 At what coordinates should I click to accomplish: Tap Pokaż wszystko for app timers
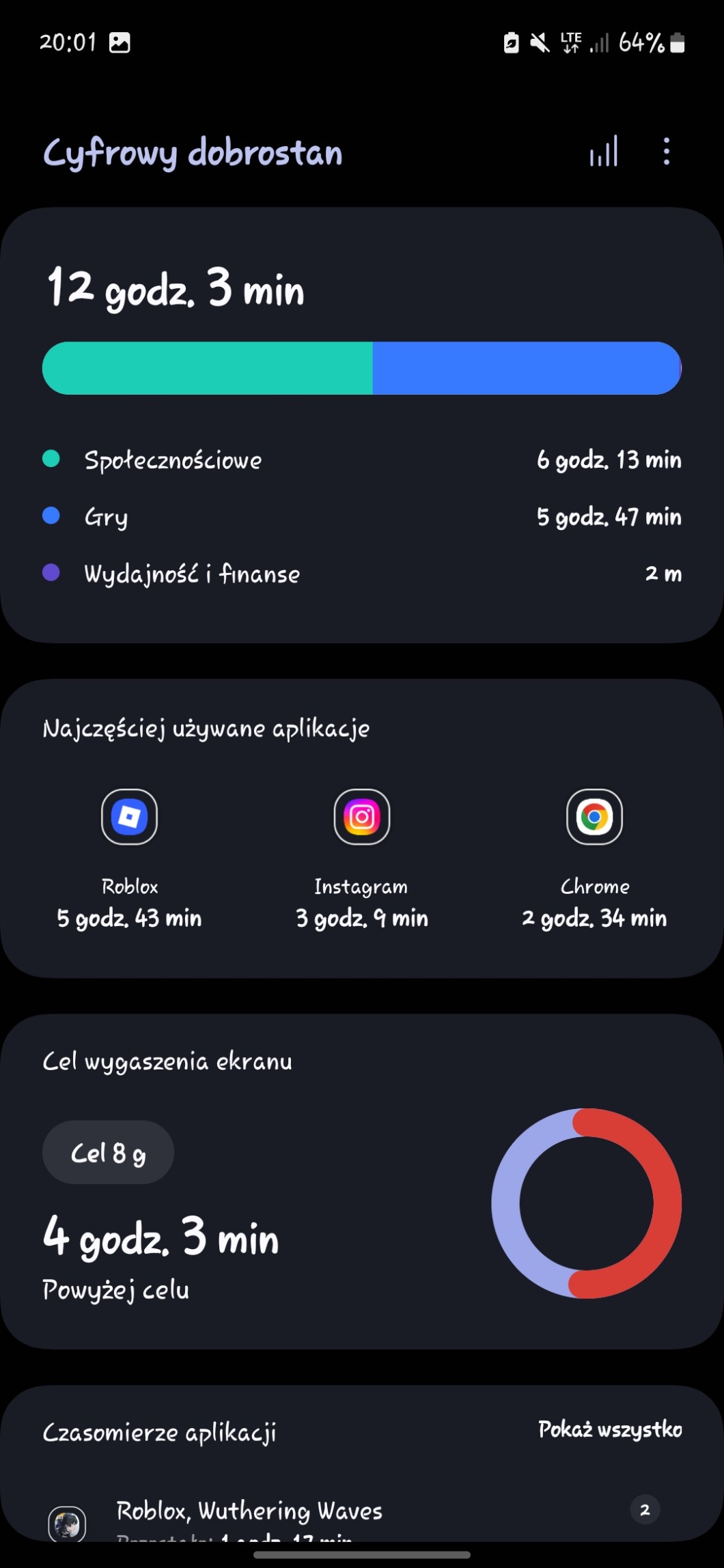tap(610, 1429)
